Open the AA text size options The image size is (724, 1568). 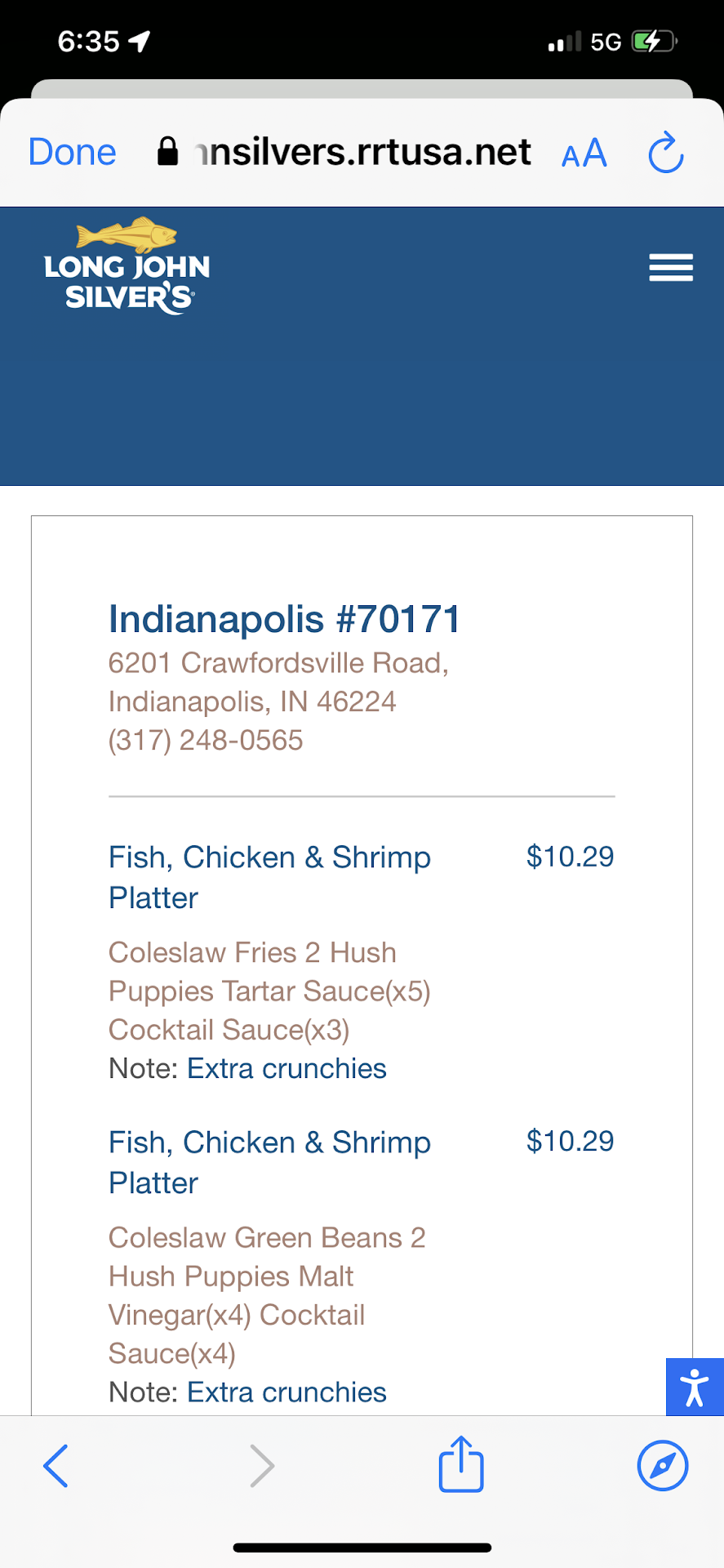[584, 154]
